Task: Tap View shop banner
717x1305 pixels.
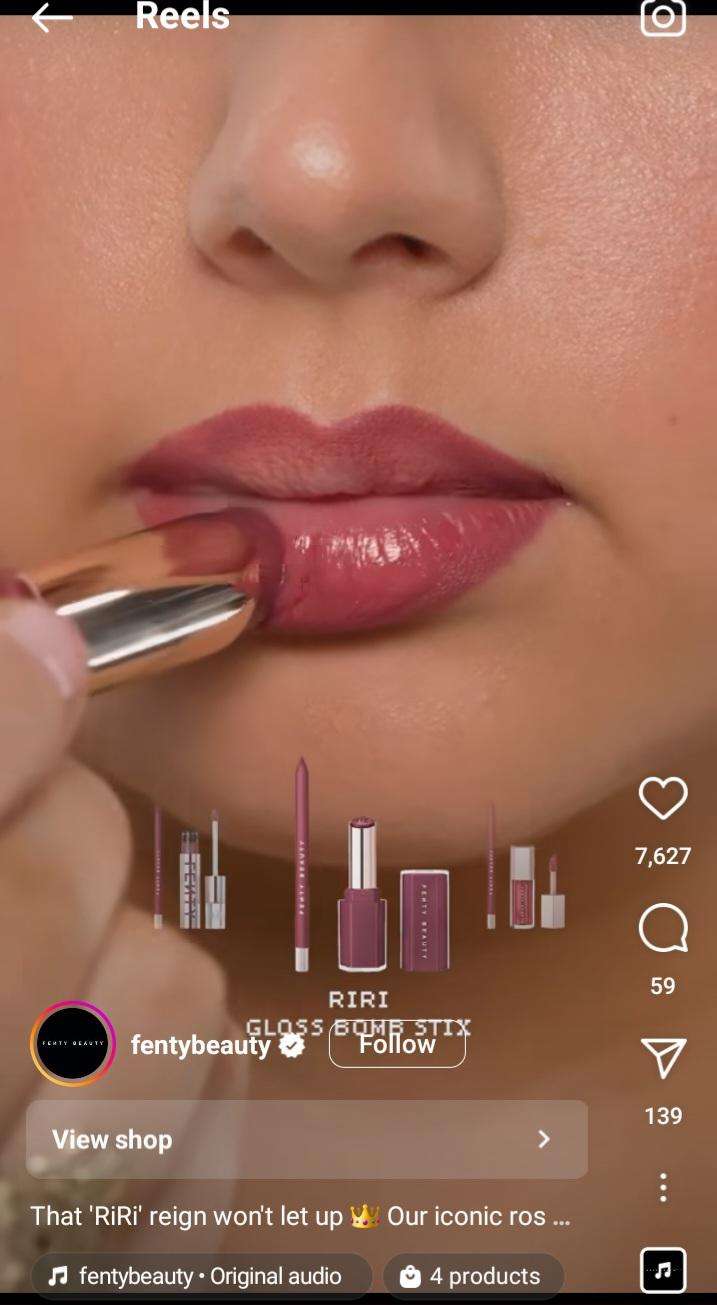Action: [x=306, y=1139]
